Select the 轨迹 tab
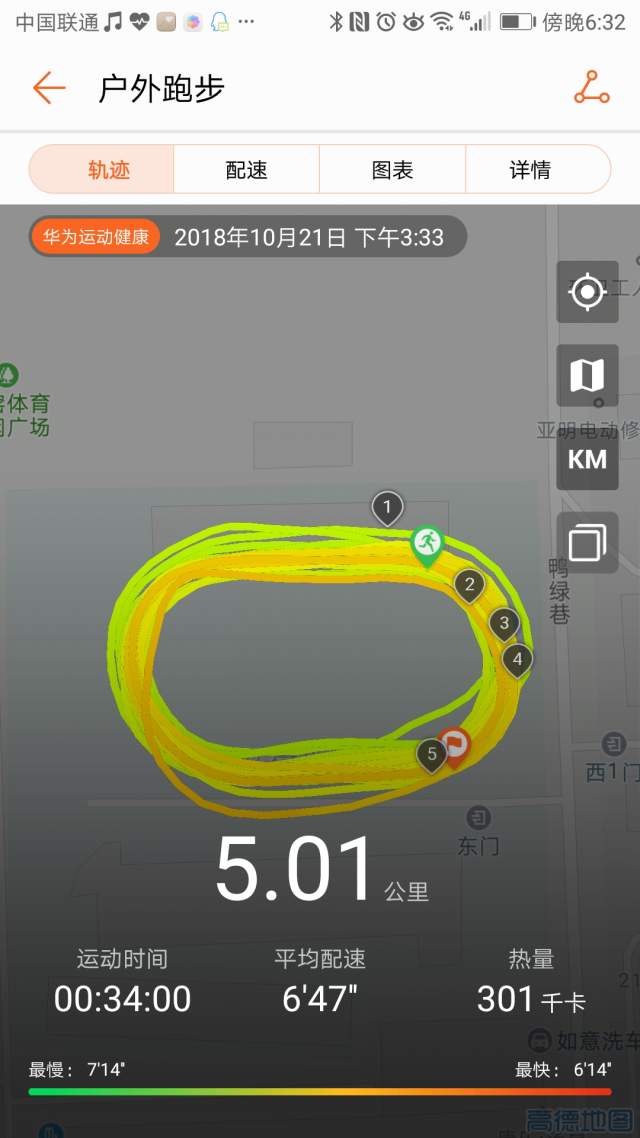This screenshot has height=1138, width=640. pos(108,170)
